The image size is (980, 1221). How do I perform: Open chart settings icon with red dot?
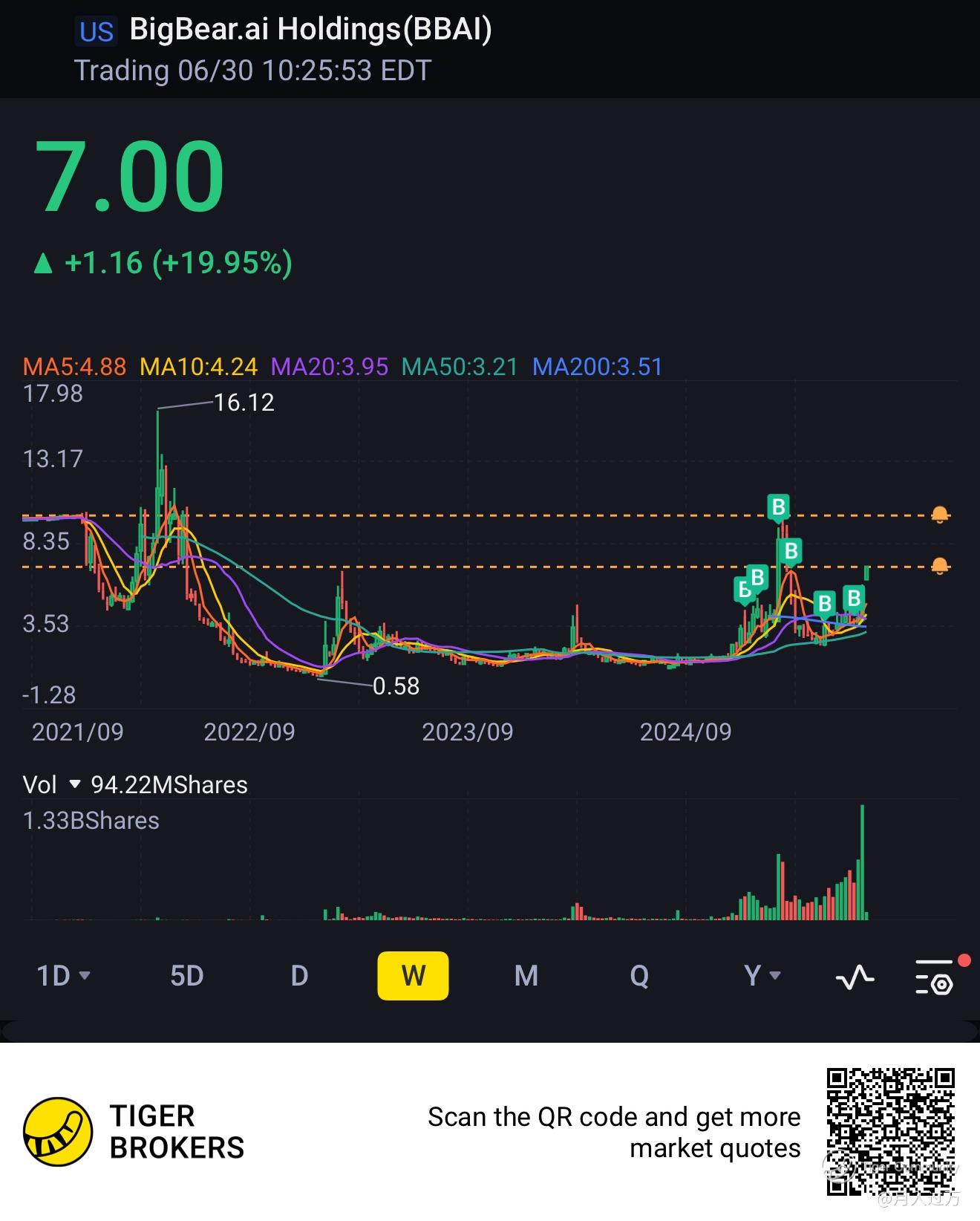[x=935, y=977]
